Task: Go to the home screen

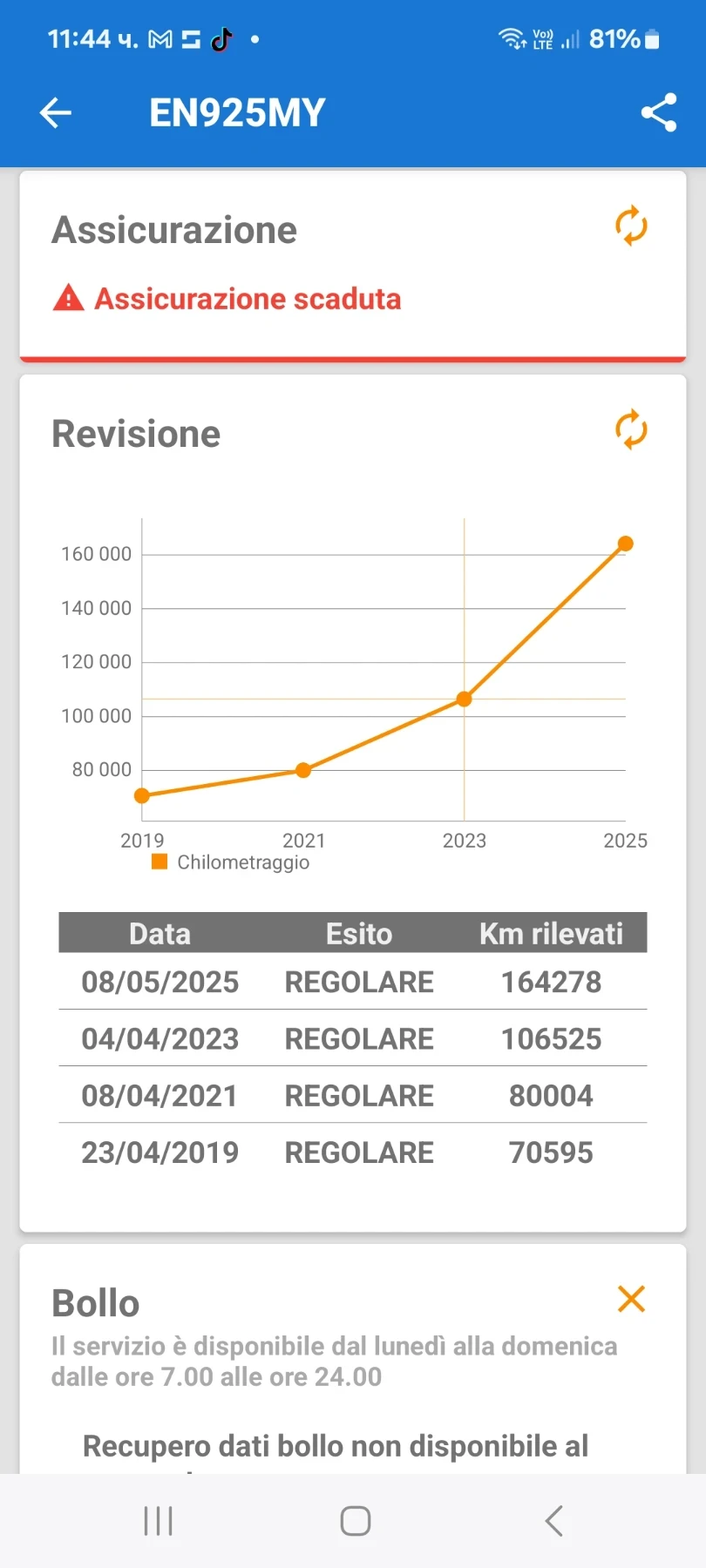Action: [x=355, y=1521]
